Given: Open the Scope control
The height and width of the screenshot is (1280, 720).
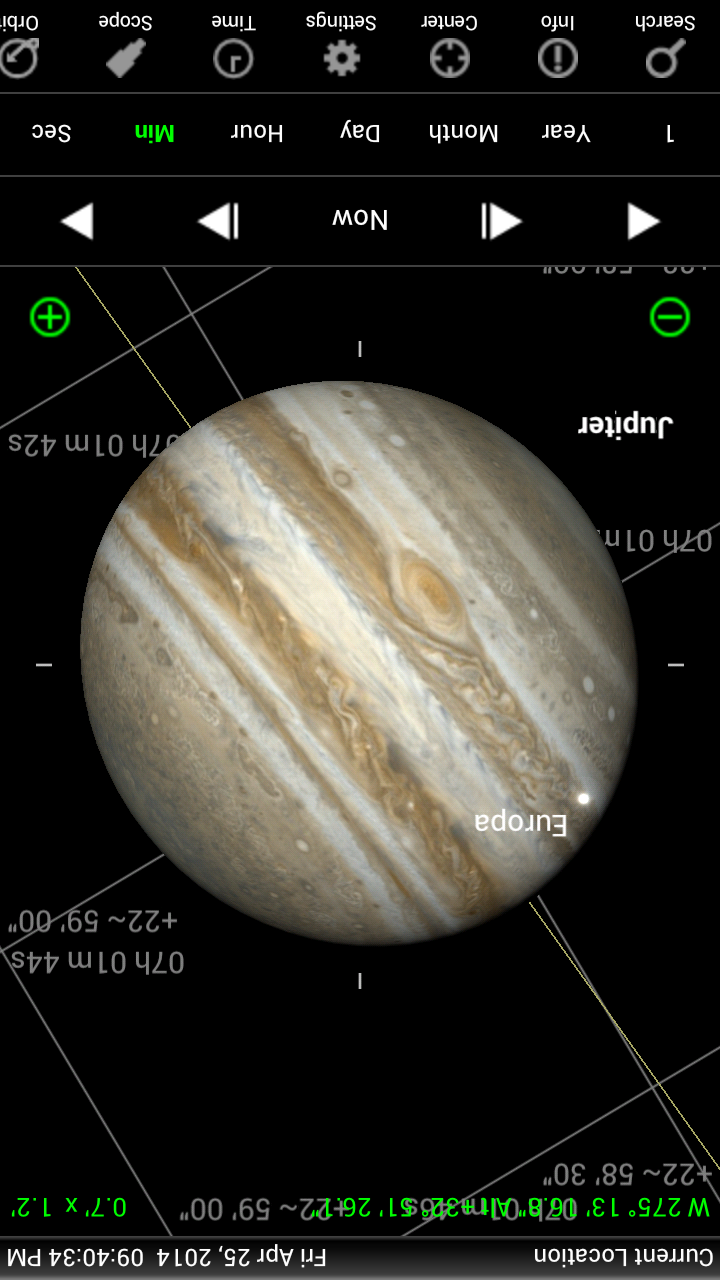Looking at the screenshot, I should [125, 45].
